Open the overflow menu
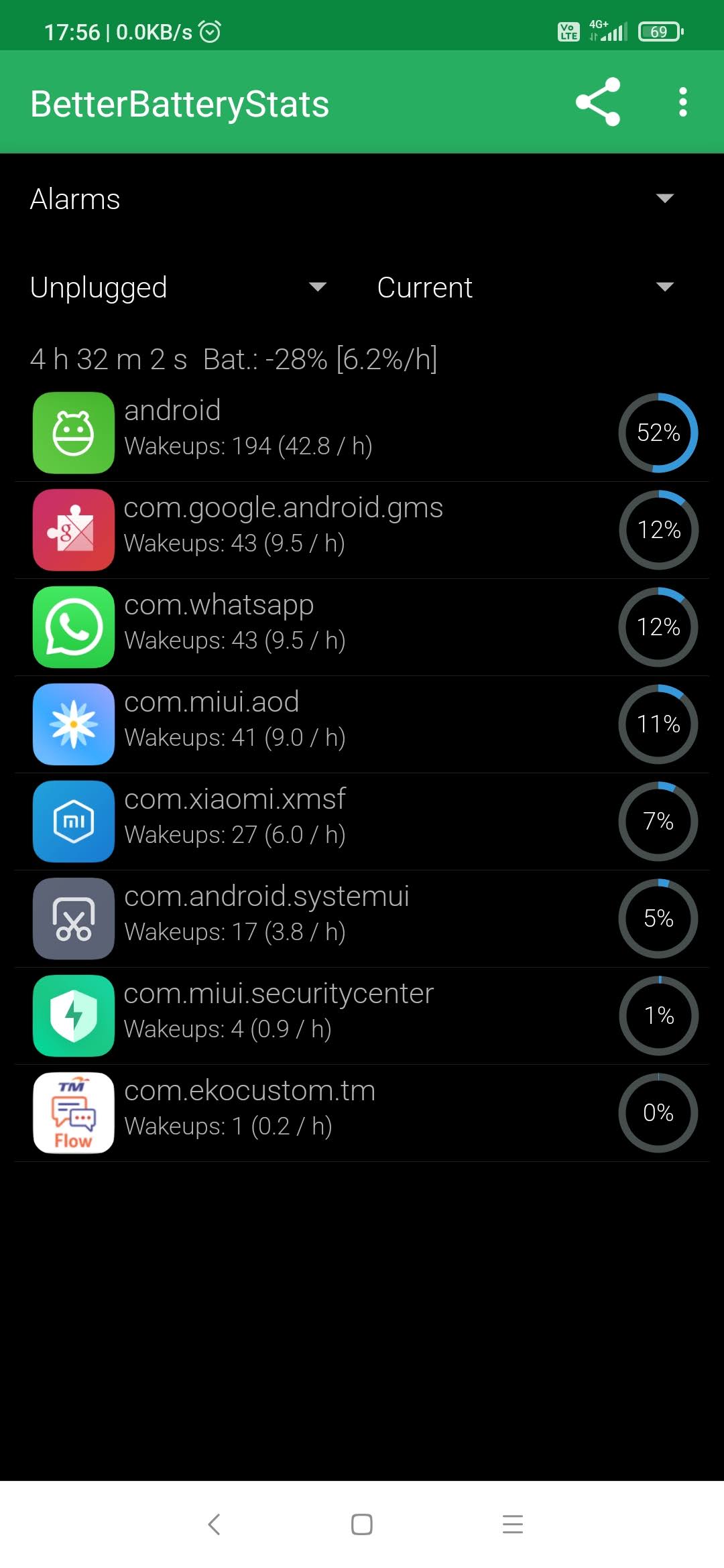The width and height of the screenshot is (724, 1568). click(x=682, y=103)
